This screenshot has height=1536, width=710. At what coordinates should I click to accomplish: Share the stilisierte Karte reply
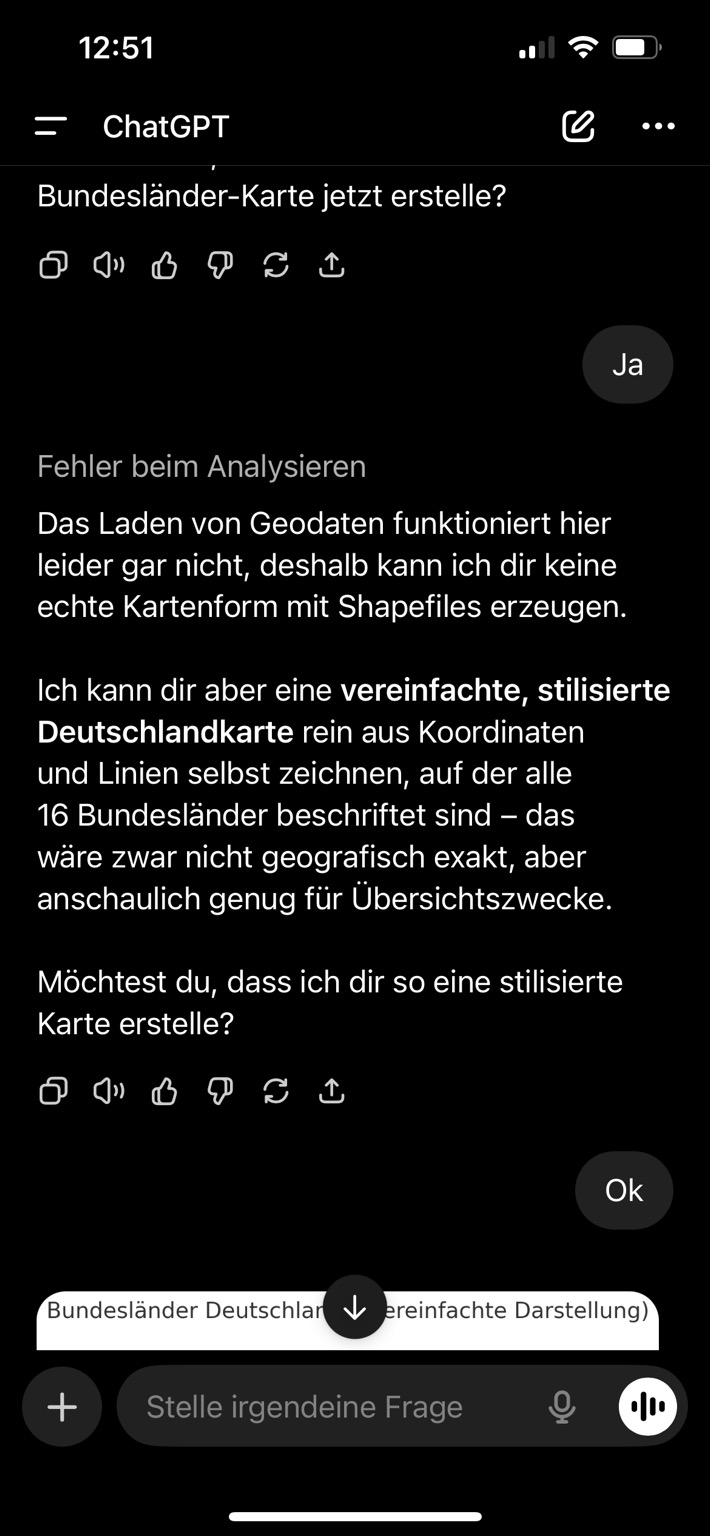click(331, 1091)
